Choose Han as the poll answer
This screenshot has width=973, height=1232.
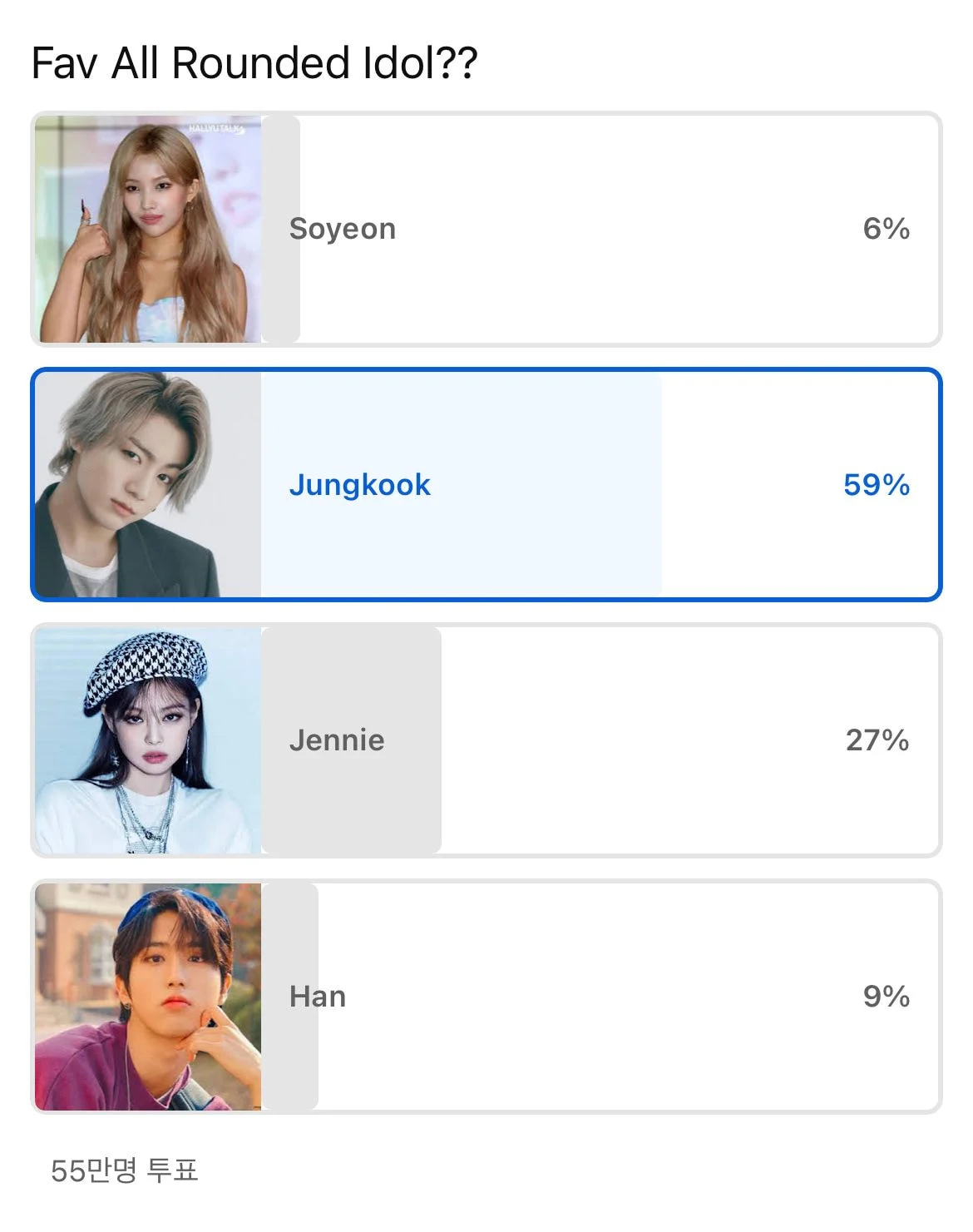(x=486, y=996)
